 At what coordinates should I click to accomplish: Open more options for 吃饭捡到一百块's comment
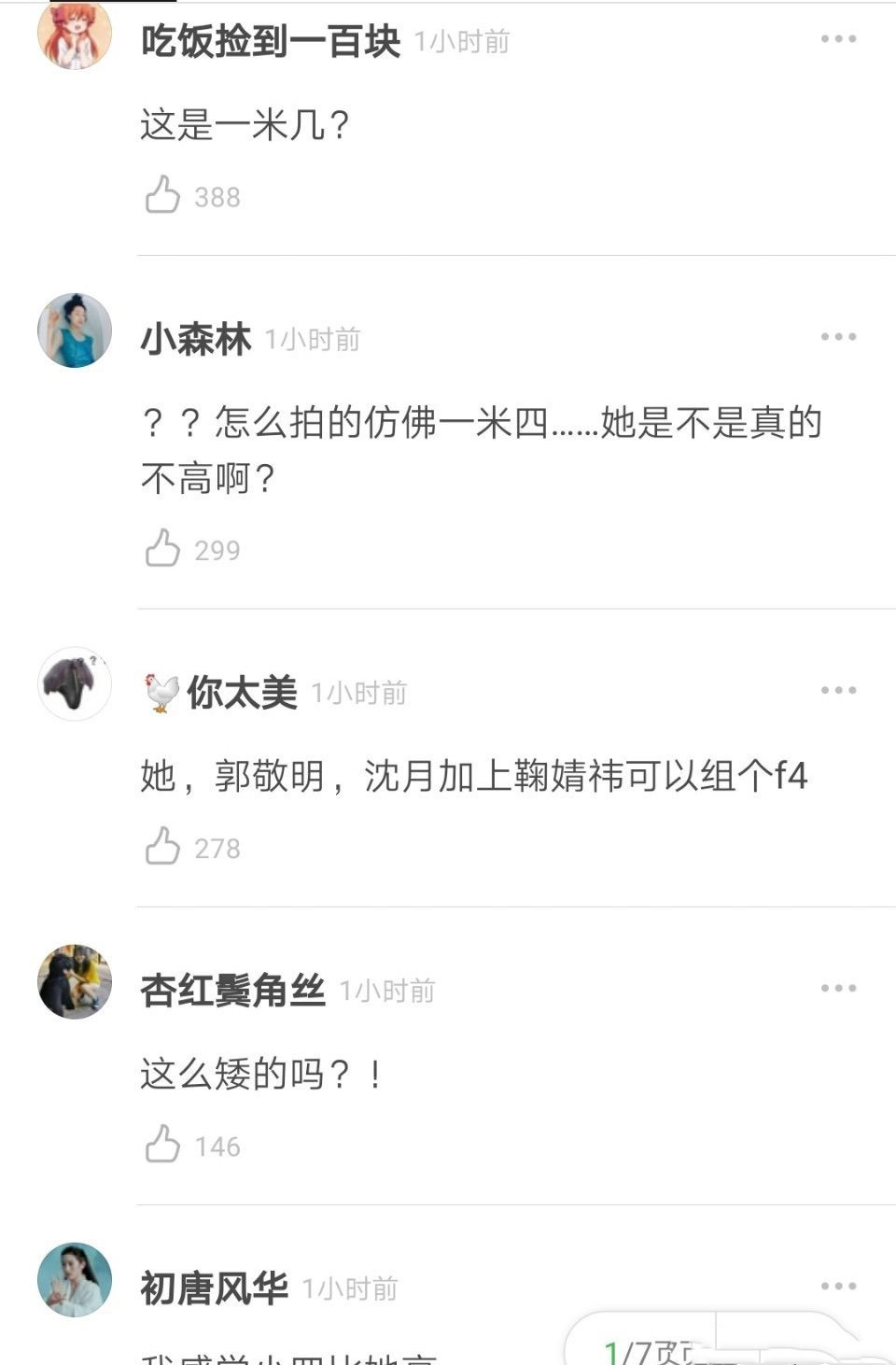(838, 39)
